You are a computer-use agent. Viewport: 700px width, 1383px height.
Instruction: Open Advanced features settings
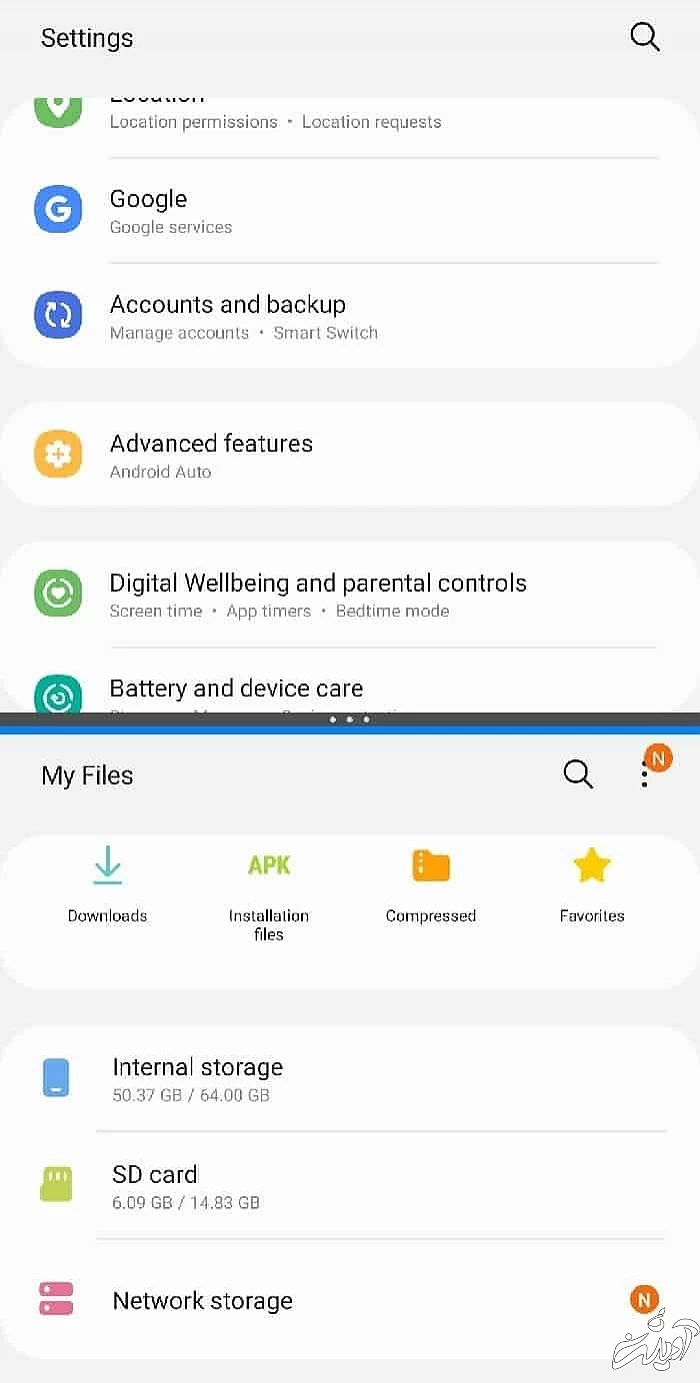pos(350,455)
